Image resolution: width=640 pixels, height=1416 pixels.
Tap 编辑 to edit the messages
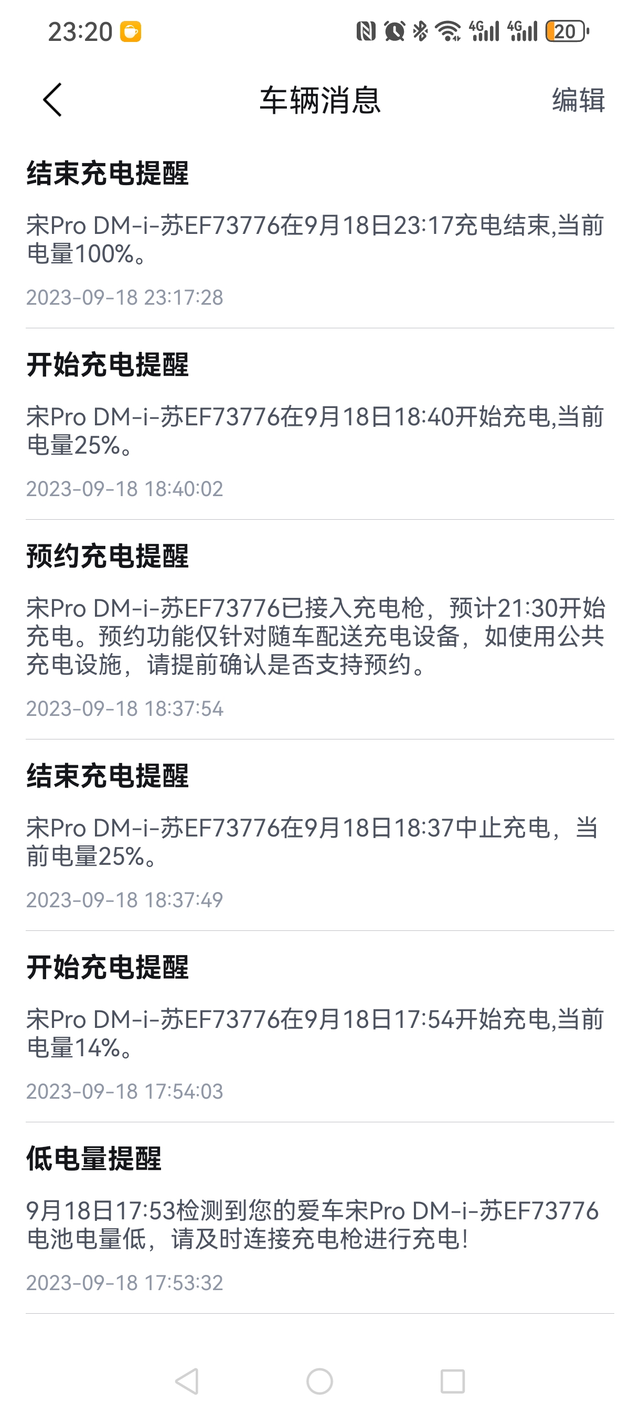(x=578, y=100)
